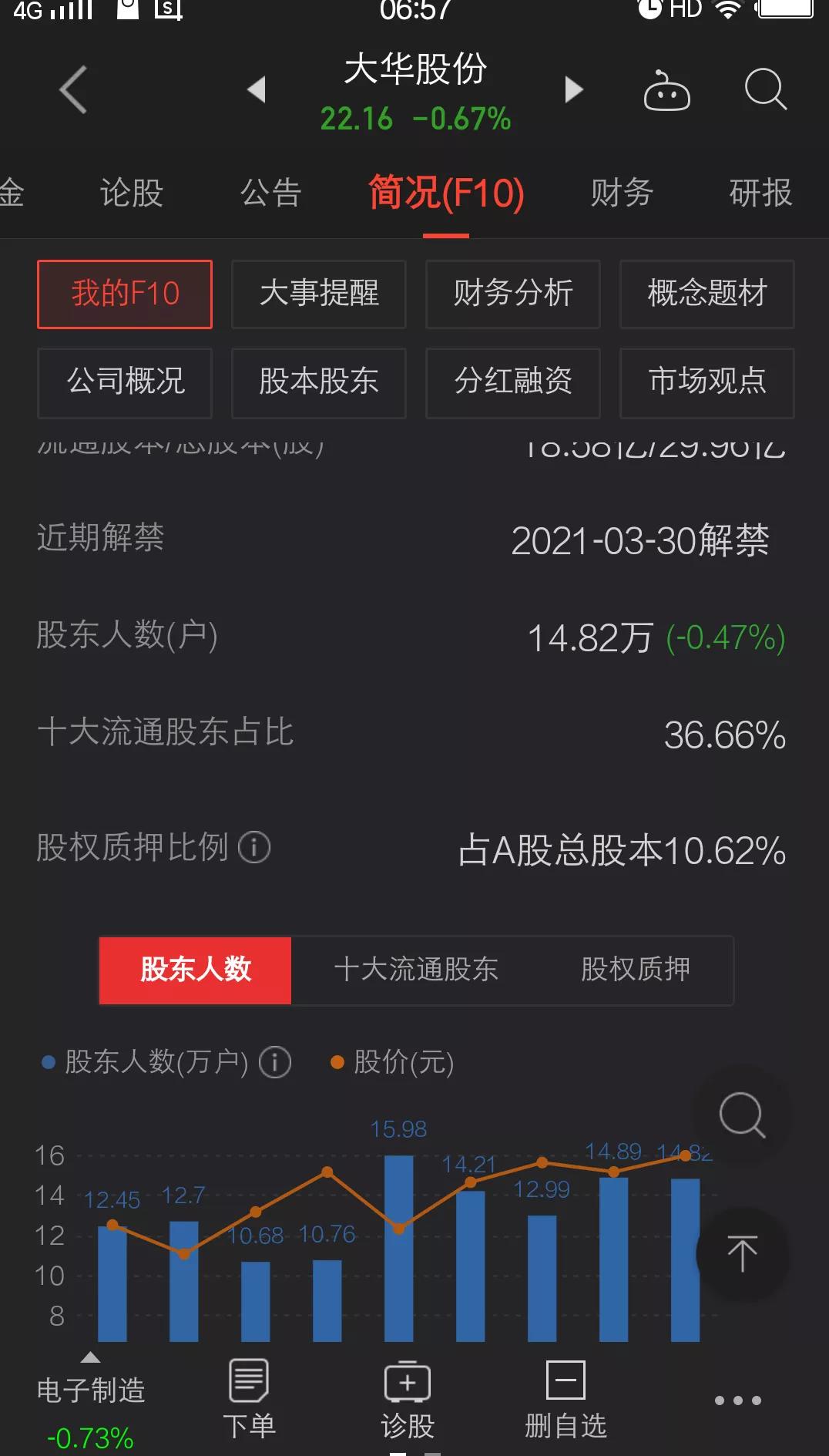
Task: Open the 概念题材 concepts page
Action: (x=706, y=294)
